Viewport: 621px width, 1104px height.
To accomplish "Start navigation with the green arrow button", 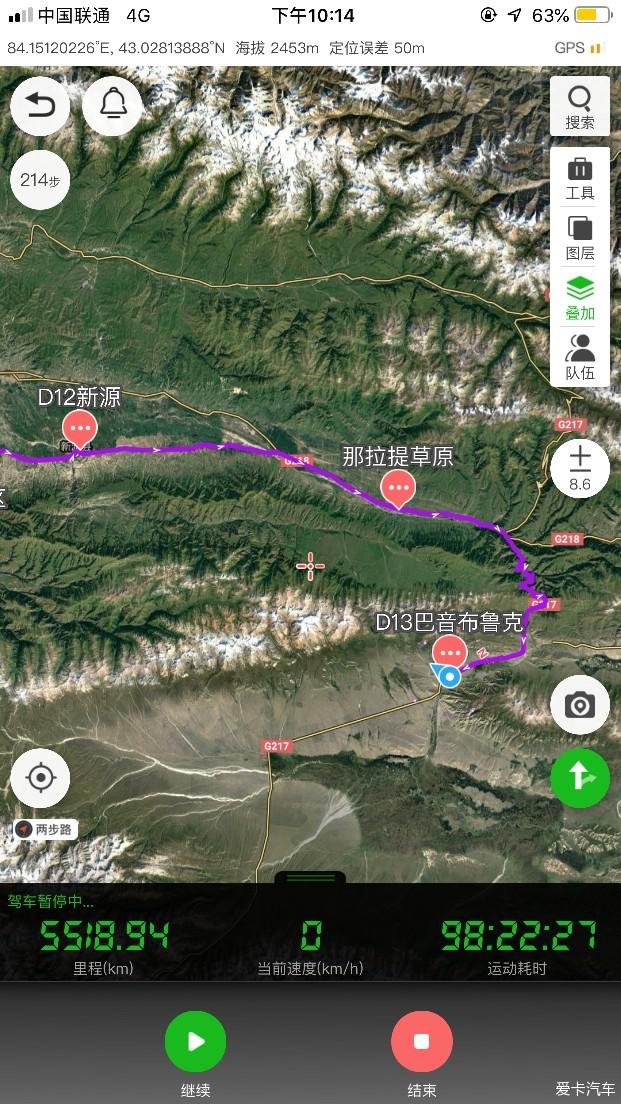I will click(x=580, y=778).
